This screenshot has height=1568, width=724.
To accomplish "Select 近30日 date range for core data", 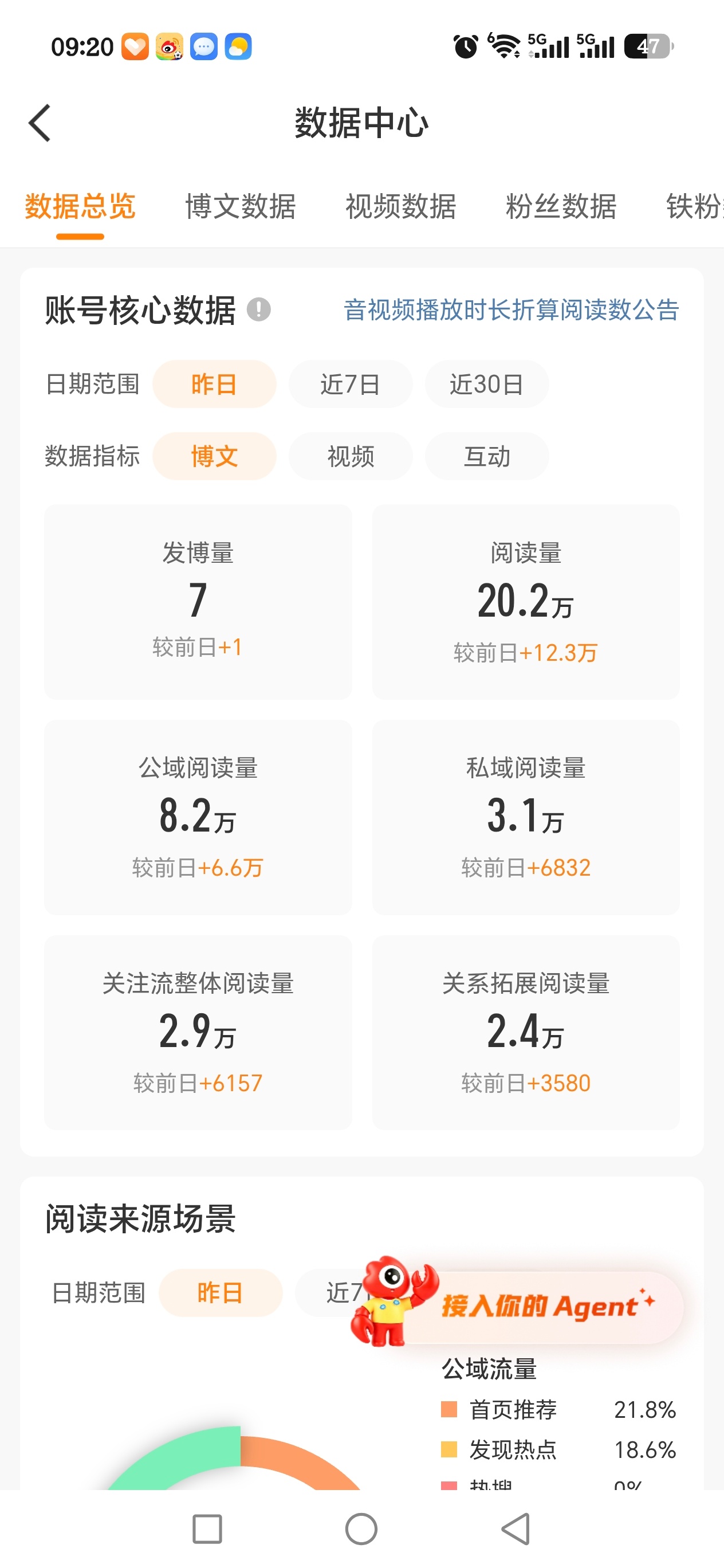I will (487, 384).
